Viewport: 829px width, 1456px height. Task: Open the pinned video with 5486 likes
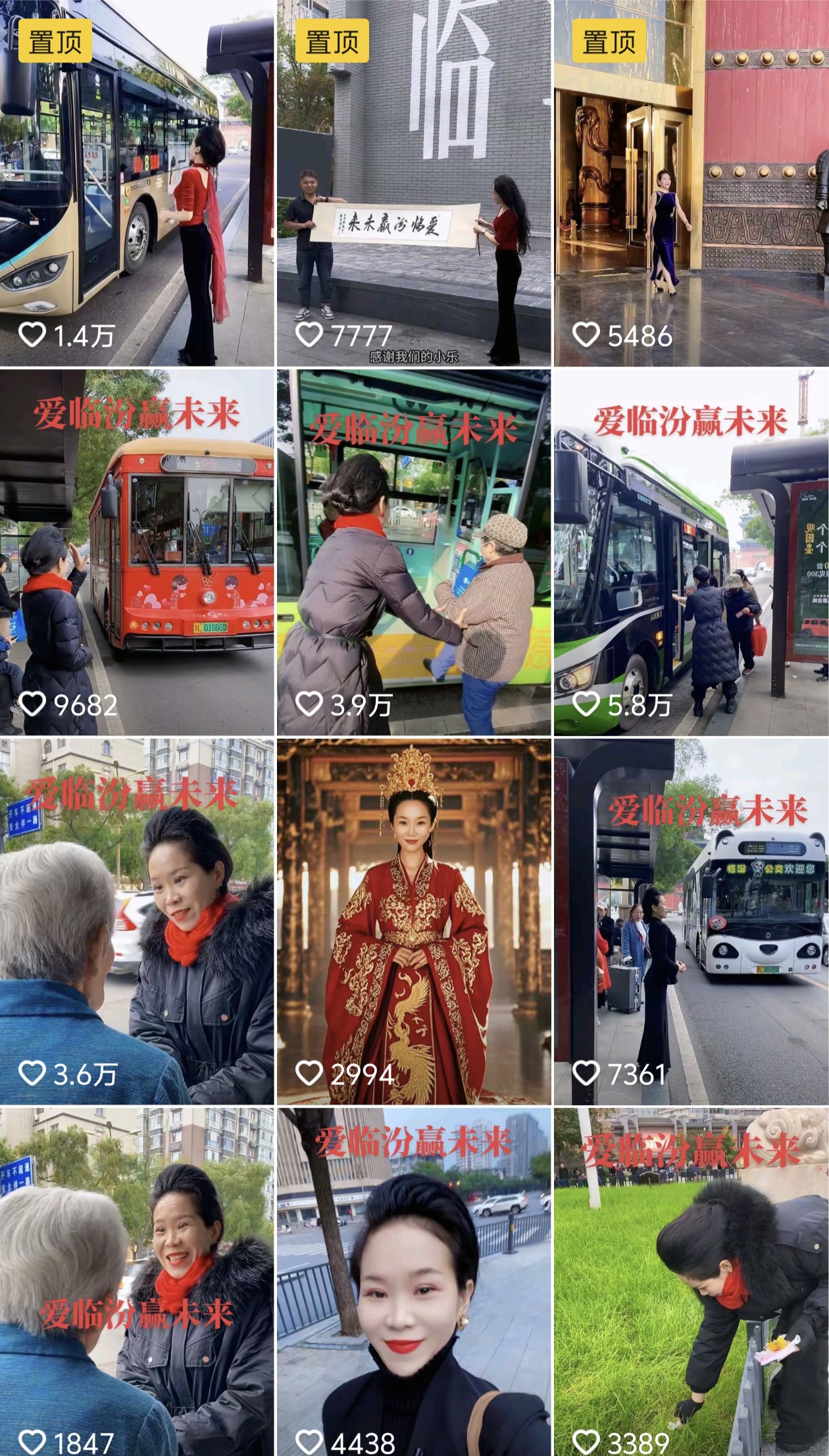click(x=691, y=183)
